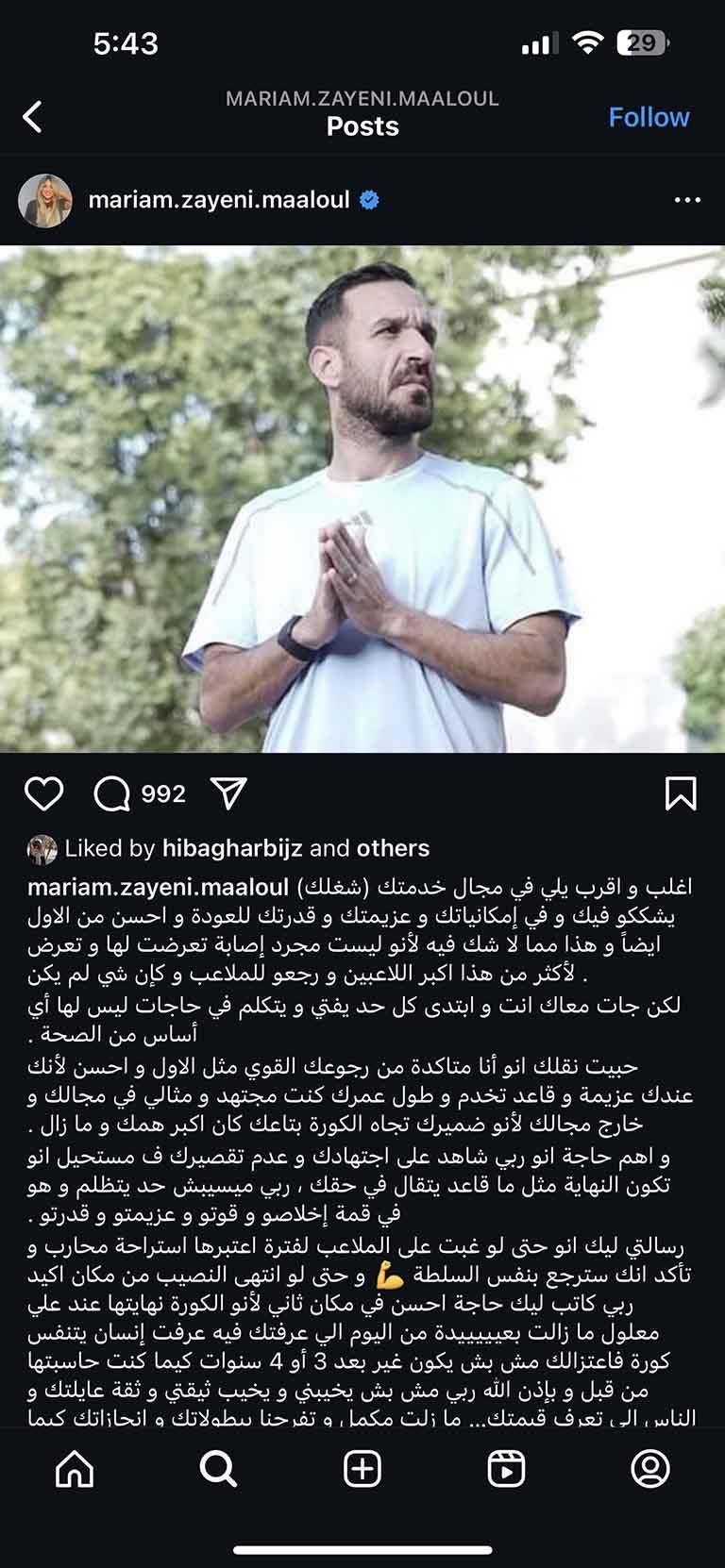
Task: Open mariam.zayeni.maaloul profile picture thumbnail
Action: coord(45,198)
